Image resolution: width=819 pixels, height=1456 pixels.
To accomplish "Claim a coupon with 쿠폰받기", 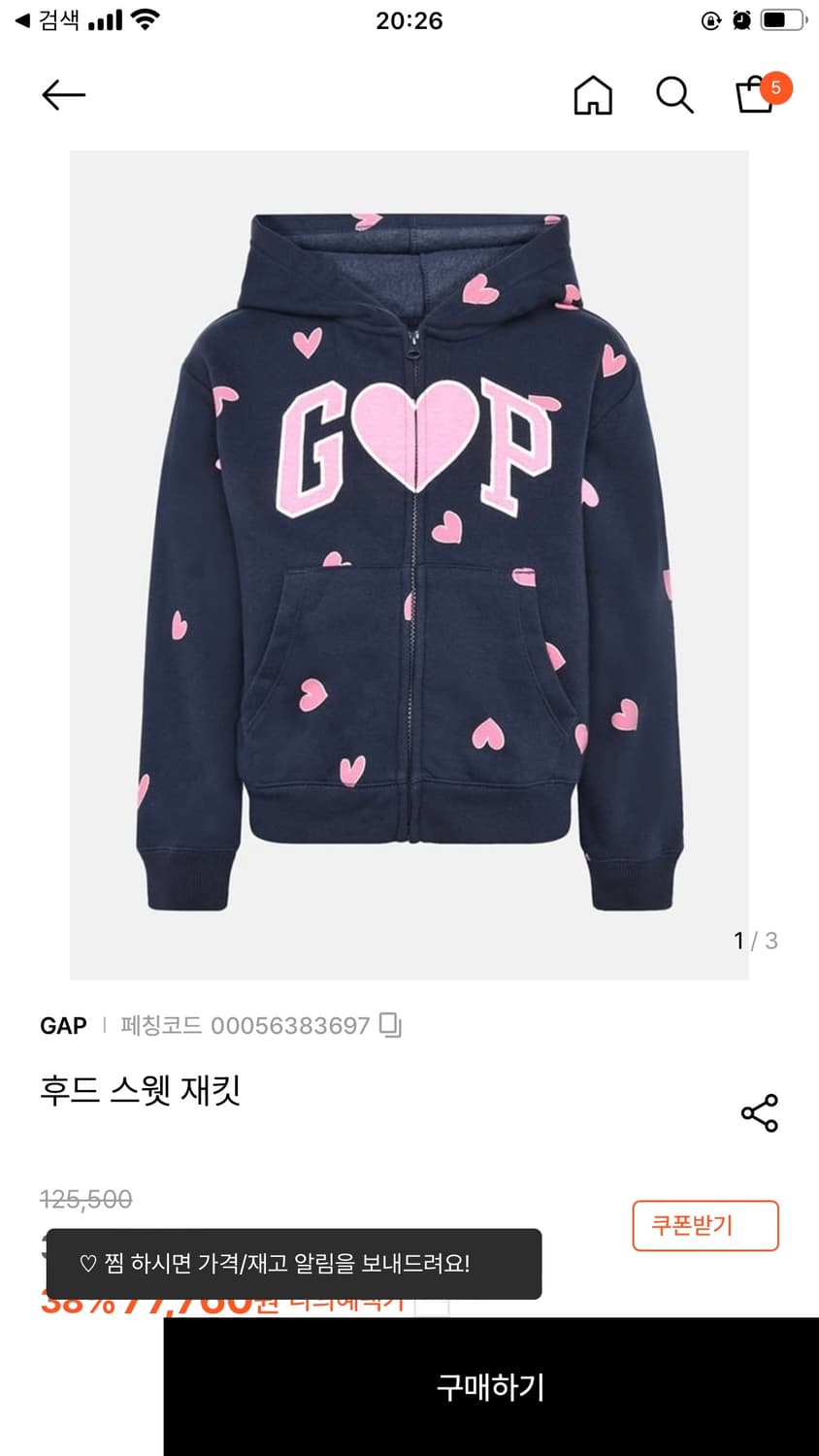I will pyautogui.click(x=705, y=1226).
